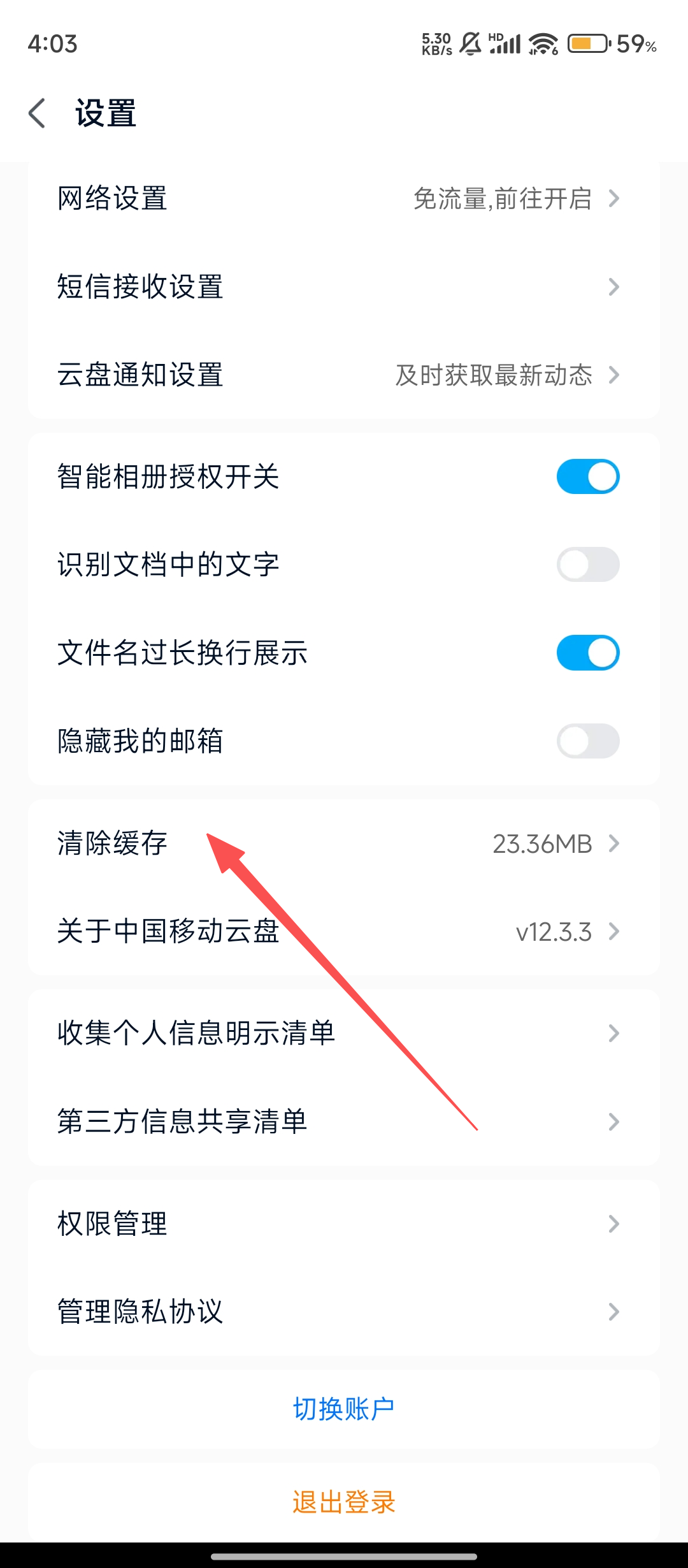Tap 清除缓存 to clear 23.36MB
This screenshot has height=1568, width=688.
[x=344, y=843]
